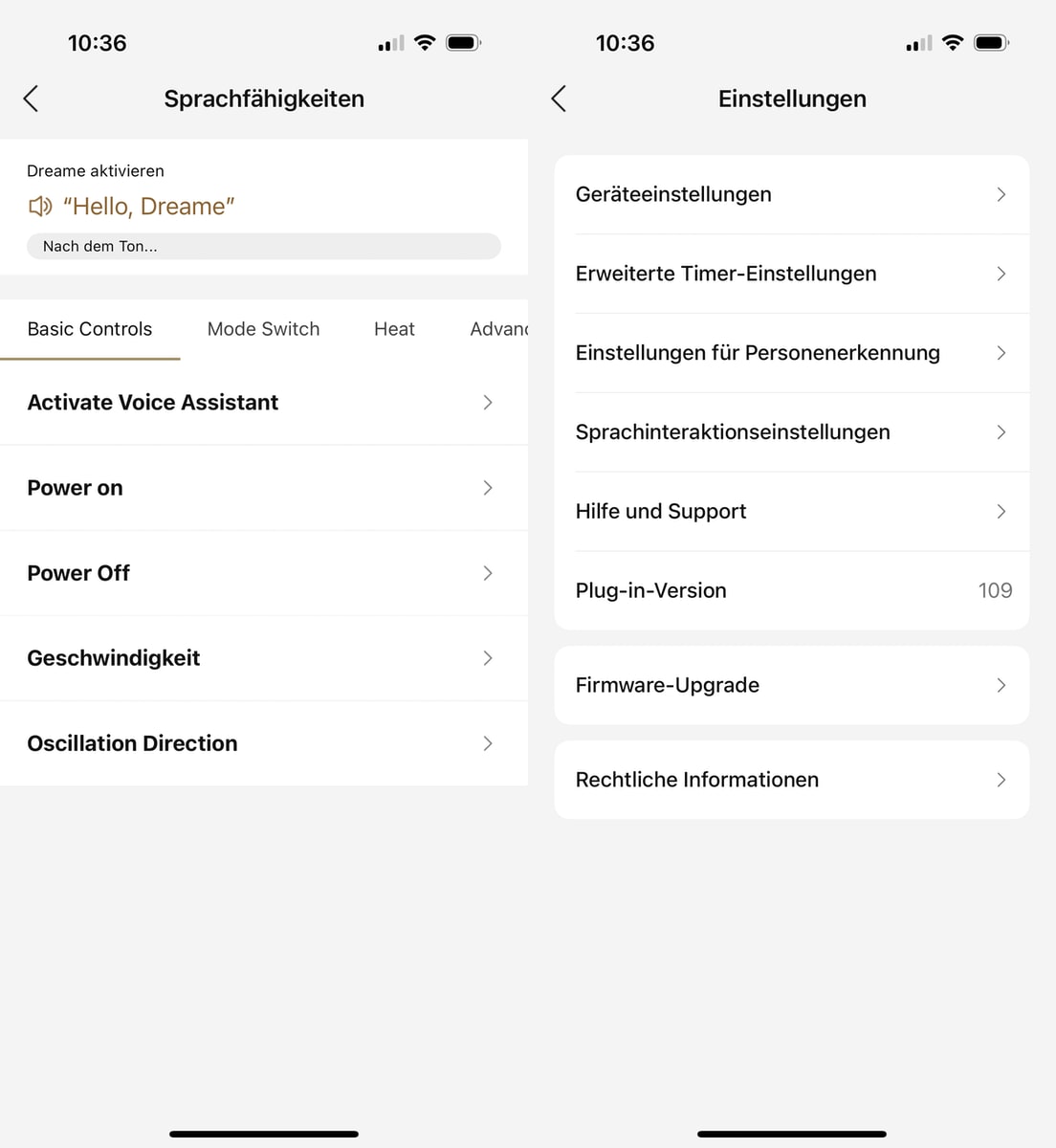
Task: Select the Basic Controls tab
Action: pyautogui.click(x=90, y=329)
